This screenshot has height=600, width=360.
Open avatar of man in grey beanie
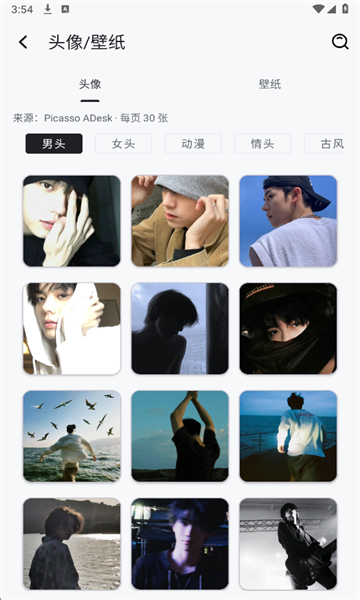180,221
